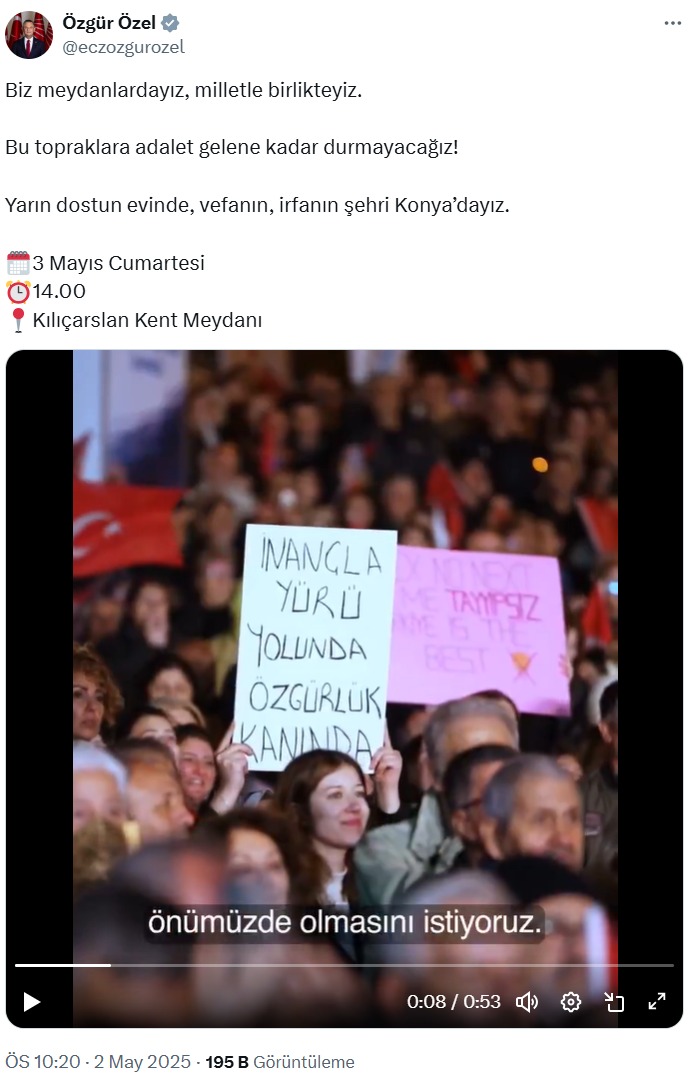Open video settings gear
This screenshot has height=1080, width=697.
pos(571,1001)
